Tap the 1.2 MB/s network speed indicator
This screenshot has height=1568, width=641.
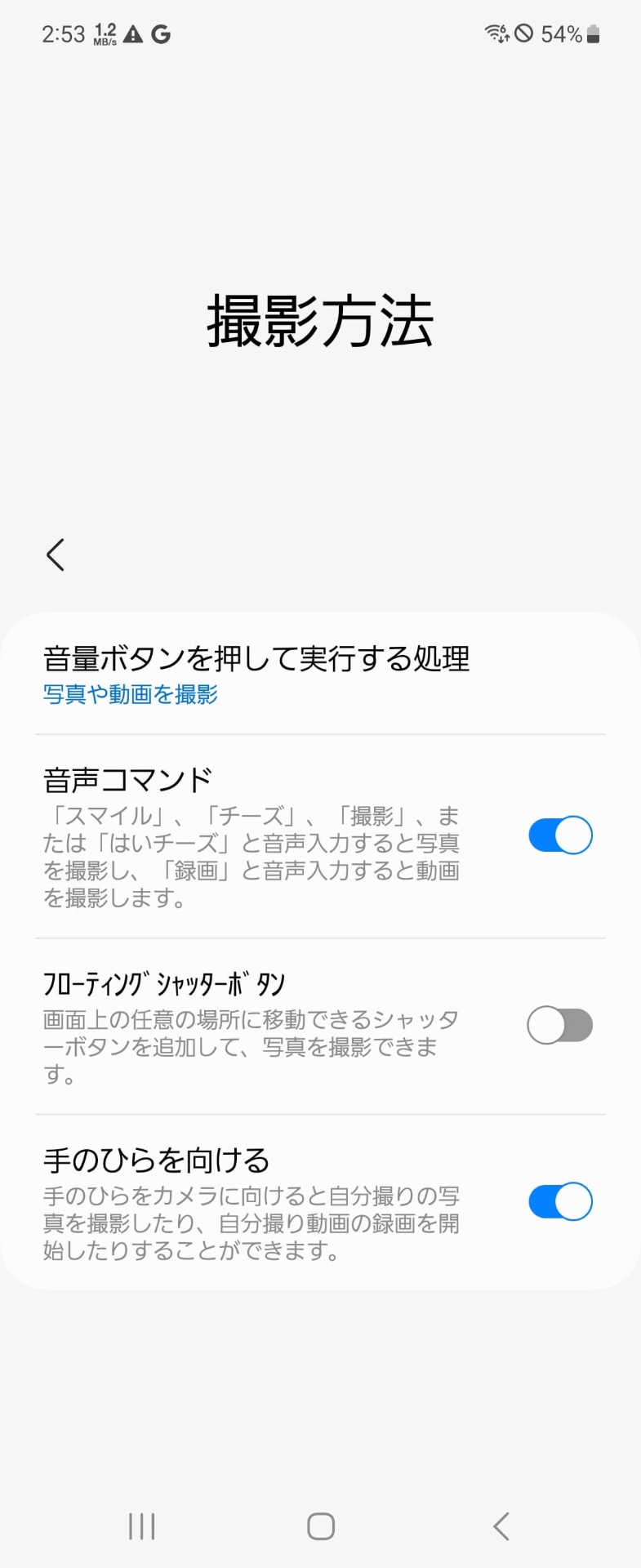[105, 33]
